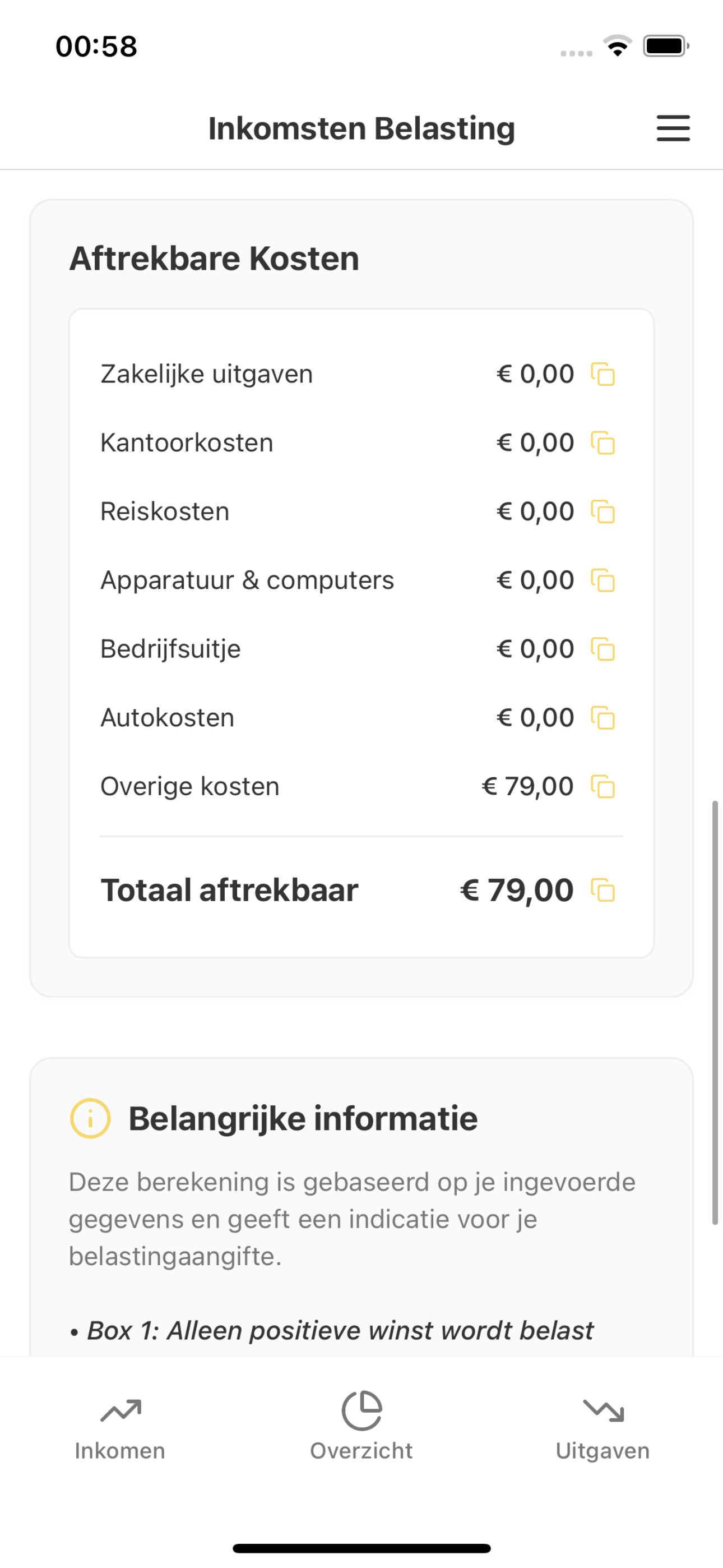Copy the Totaal aftrekbaar total
723x1568 pixels.
click(603, 891)
